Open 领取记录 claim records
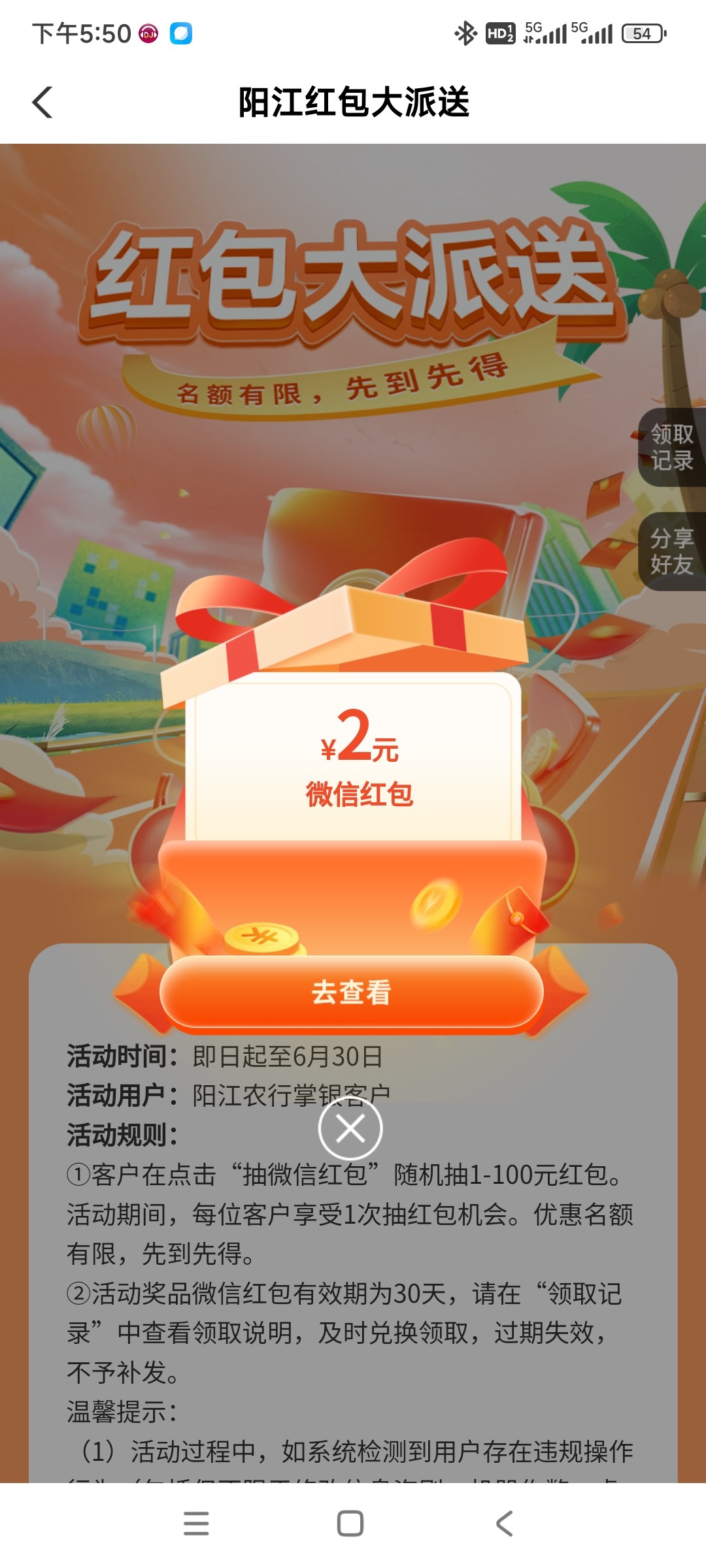 672,448
